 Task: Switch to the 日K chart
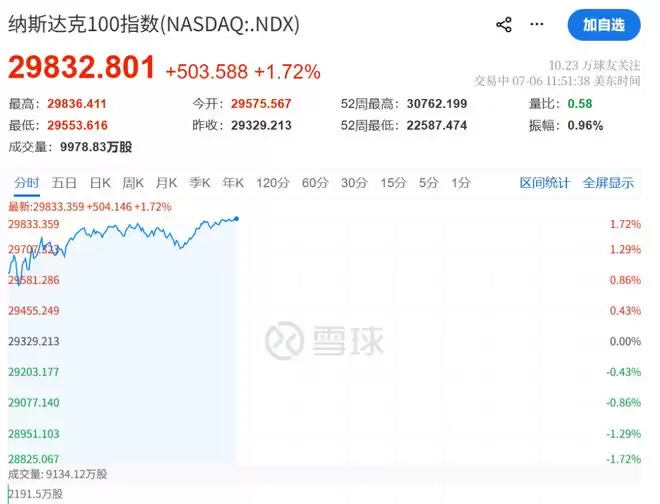[100, 183]
